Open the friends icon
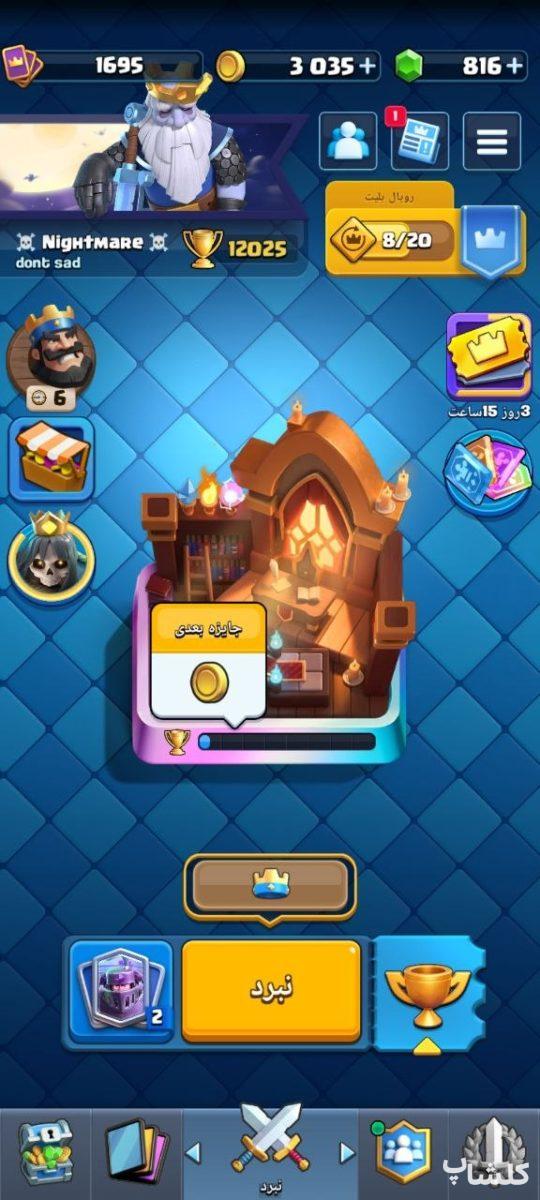Screen dimensions: 540x1200 (x=348, y=141)
